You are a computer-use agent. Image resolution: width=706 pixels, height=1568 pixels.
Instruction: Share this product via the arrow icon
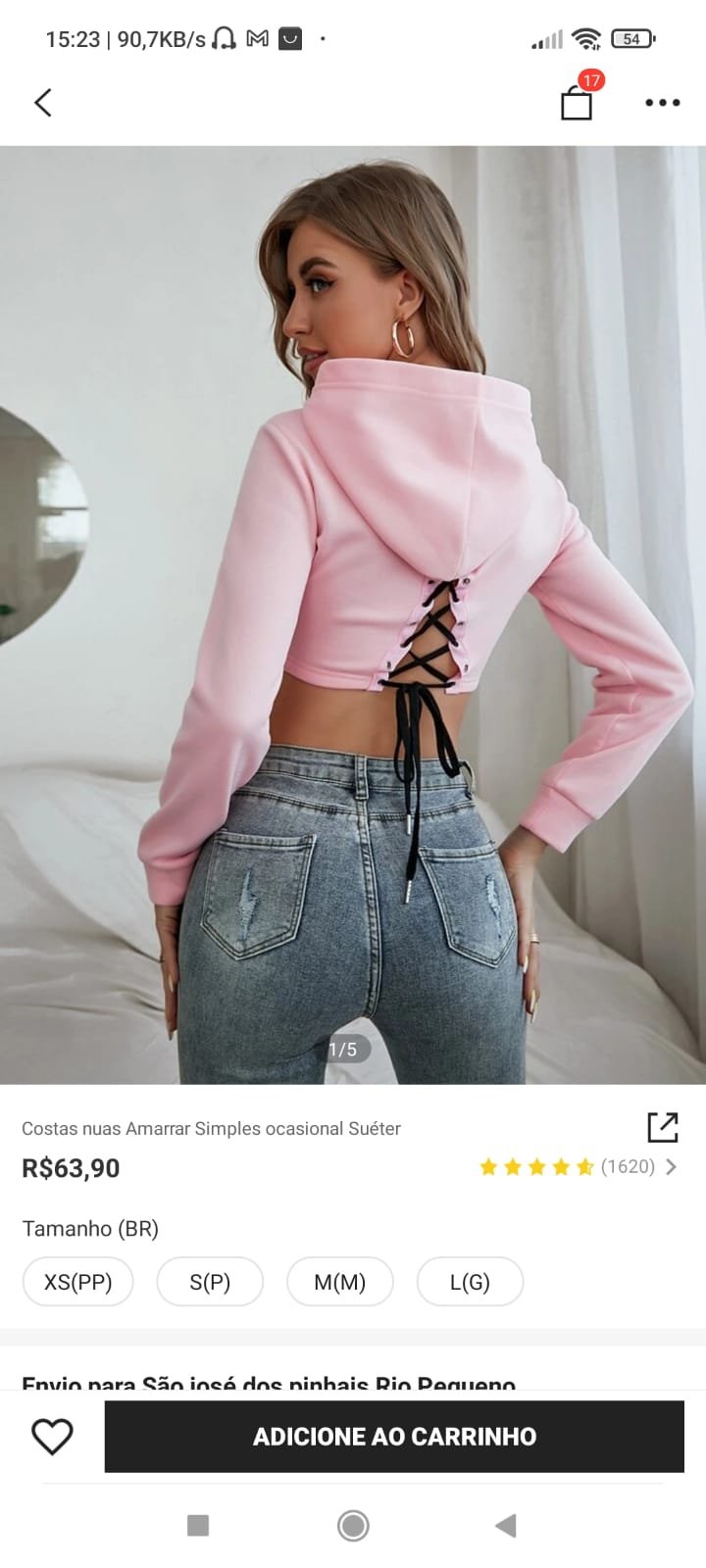click(x=663, y=1127)
